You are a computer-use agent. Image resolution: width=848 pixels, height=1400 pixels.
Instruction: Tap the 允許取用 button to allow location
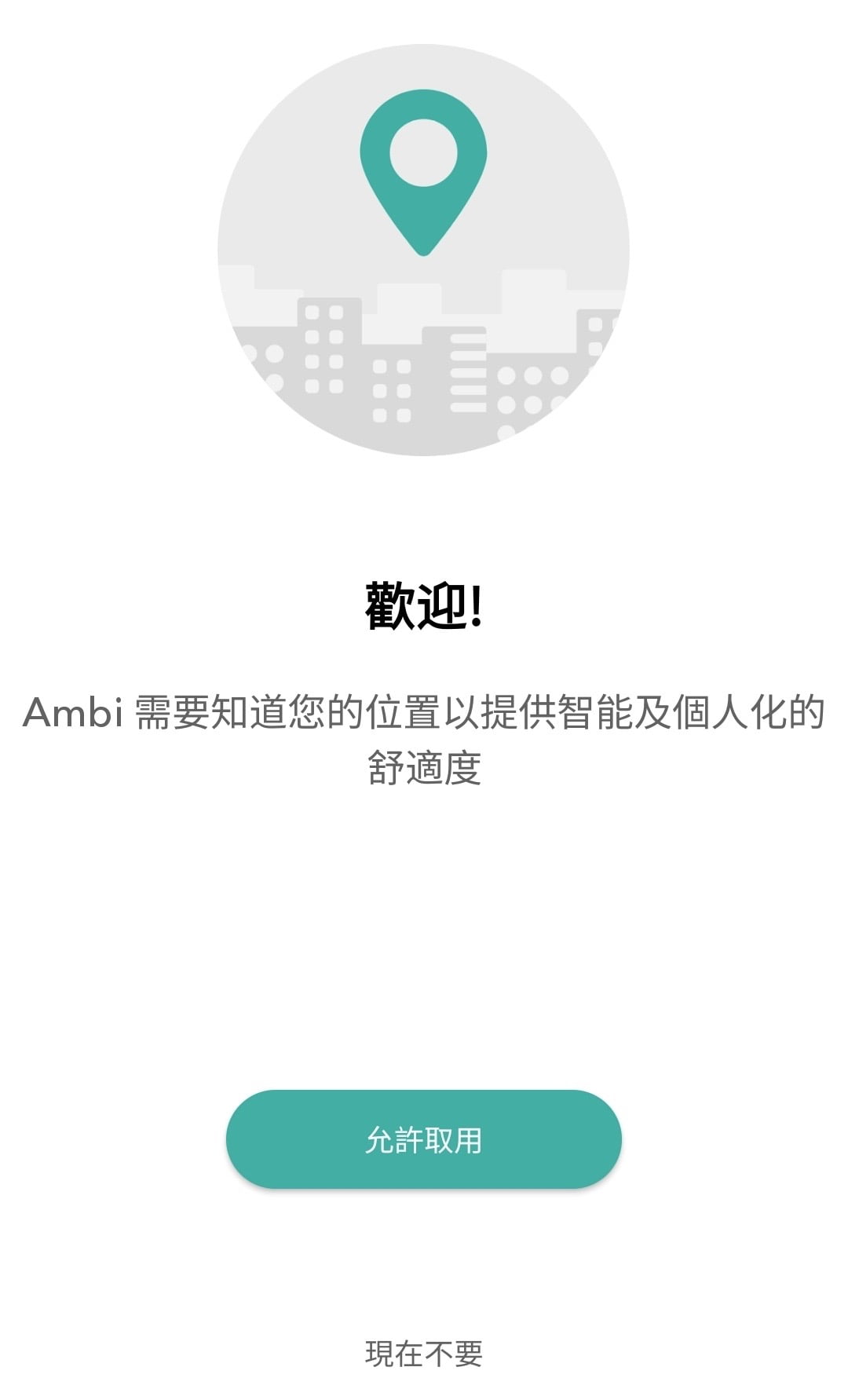click(x=424, y=1139)
